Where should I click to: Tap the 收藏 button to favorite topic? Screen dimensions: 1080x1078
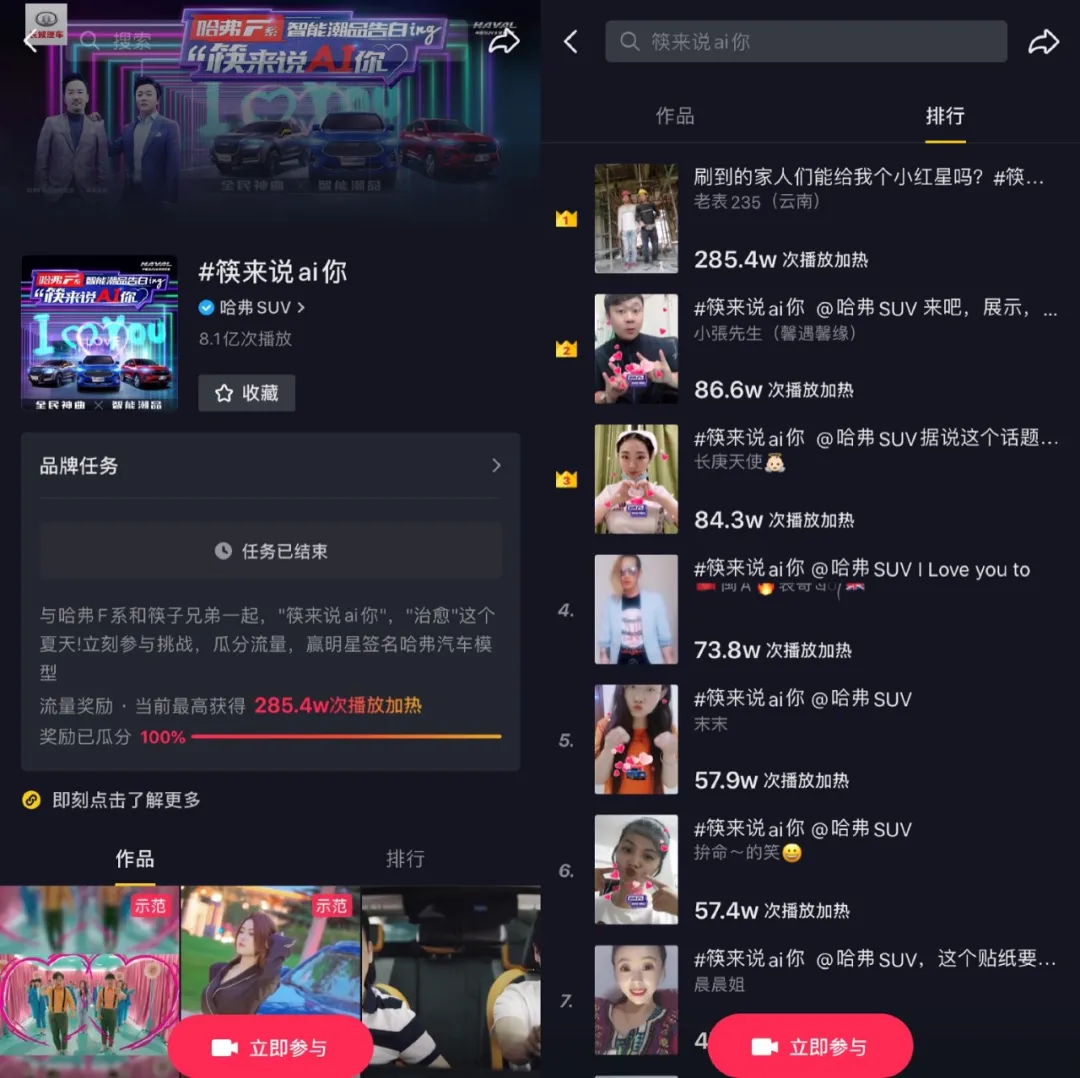[246, 393]
